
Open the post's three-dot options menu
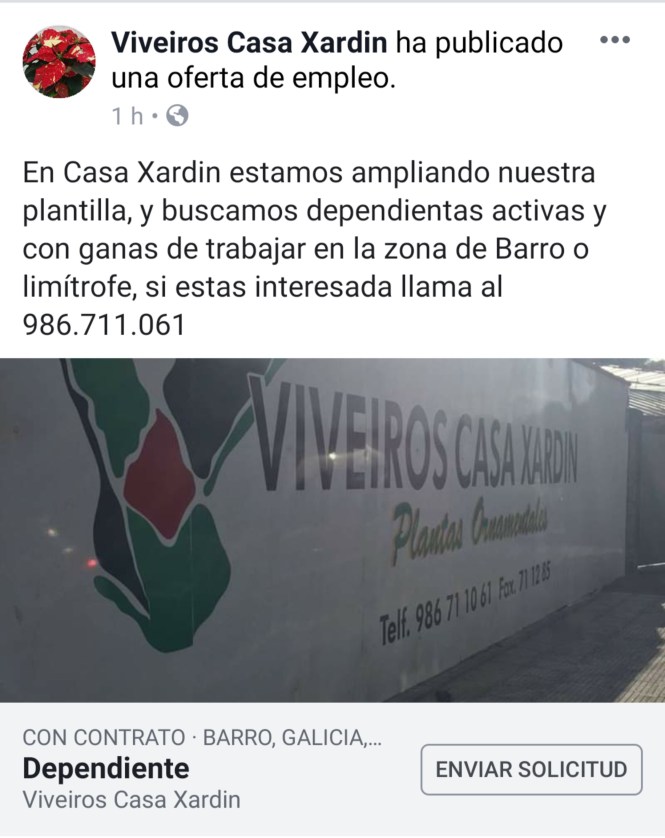coord(614,40)
